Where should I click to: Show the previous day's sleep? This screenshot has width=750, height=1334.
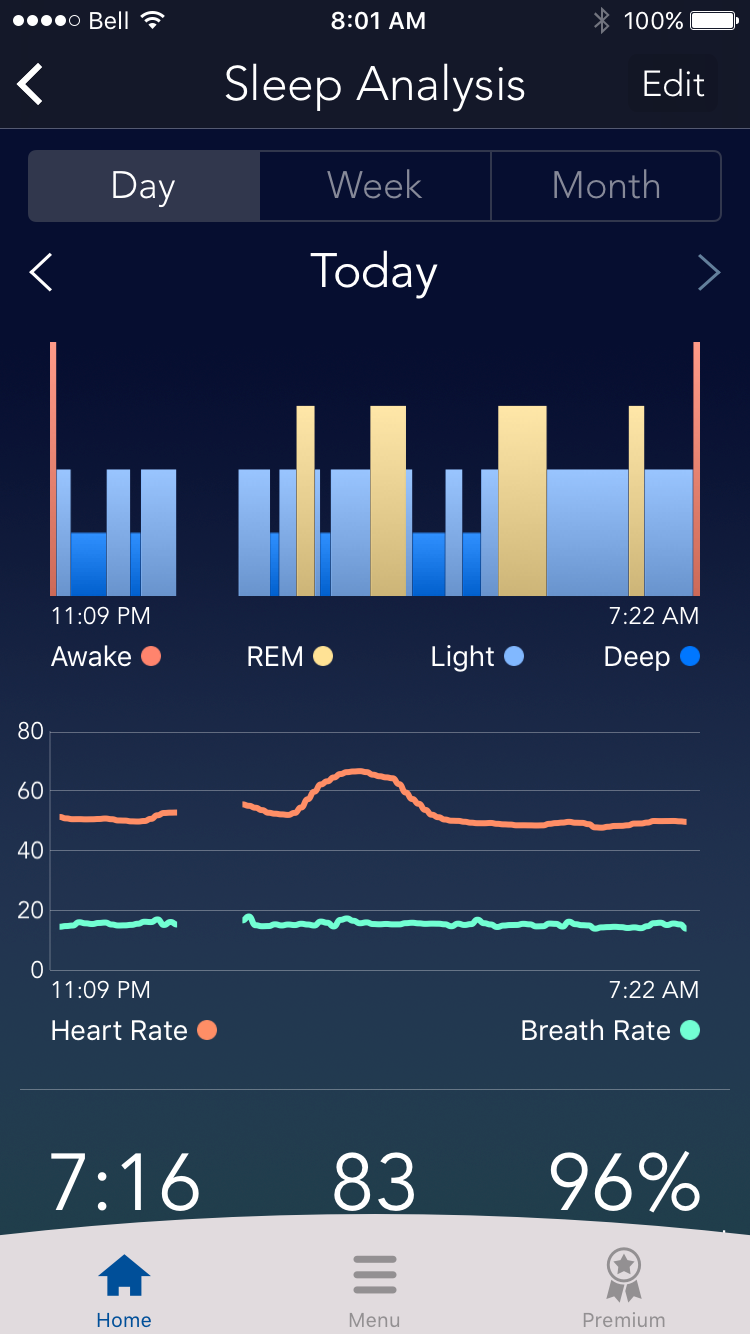[x=41, y=272]
